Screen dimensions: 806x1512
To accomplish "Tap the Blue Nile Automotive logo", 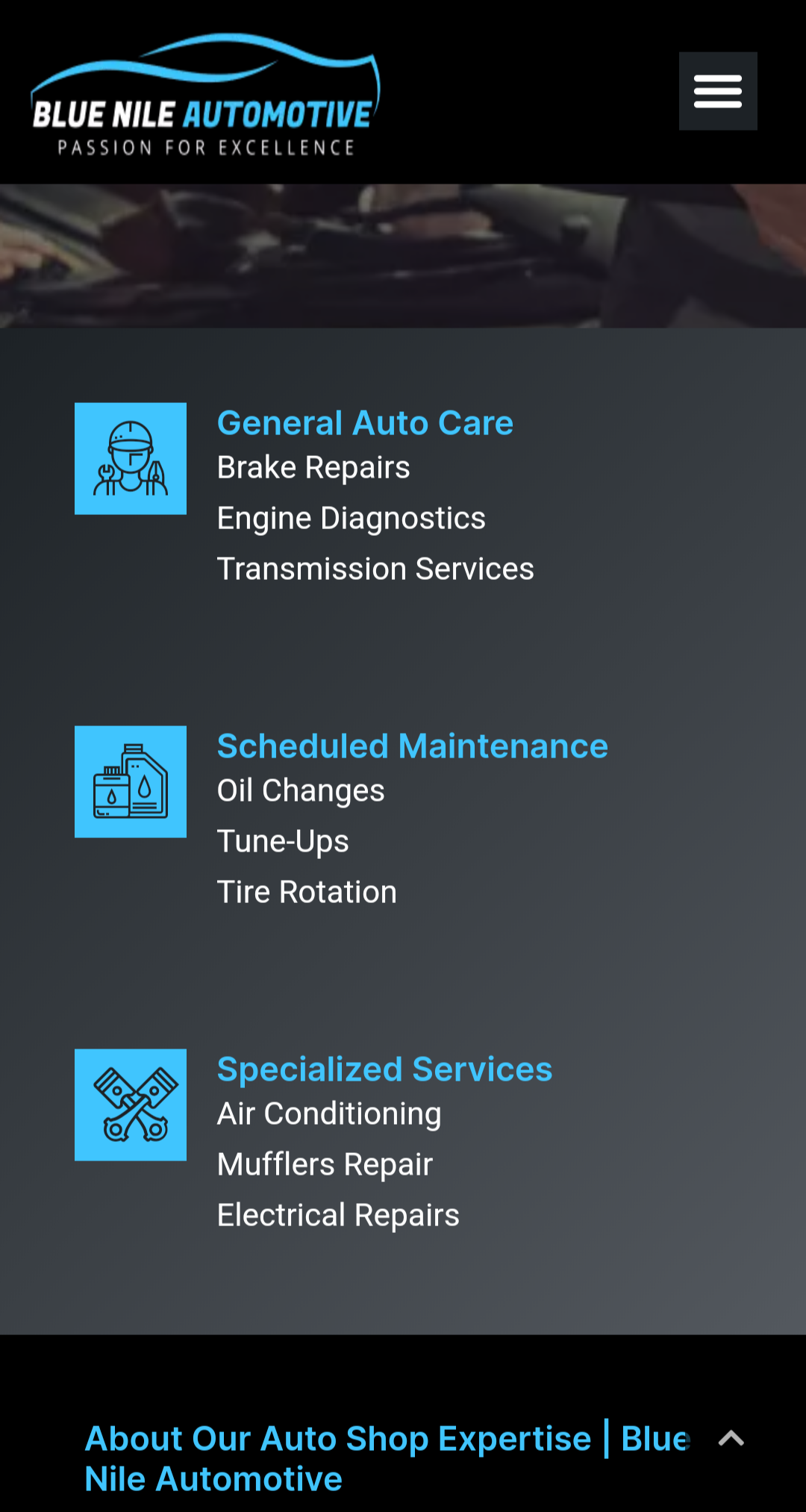I will (205, 96).
